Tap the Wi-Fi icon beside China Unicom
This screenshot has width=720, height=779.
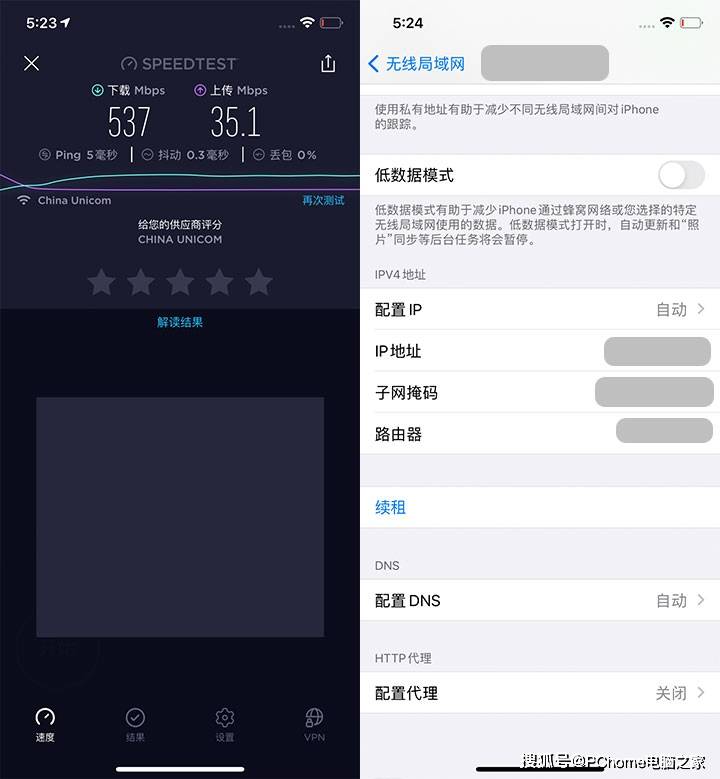click(x=23, y=200)
